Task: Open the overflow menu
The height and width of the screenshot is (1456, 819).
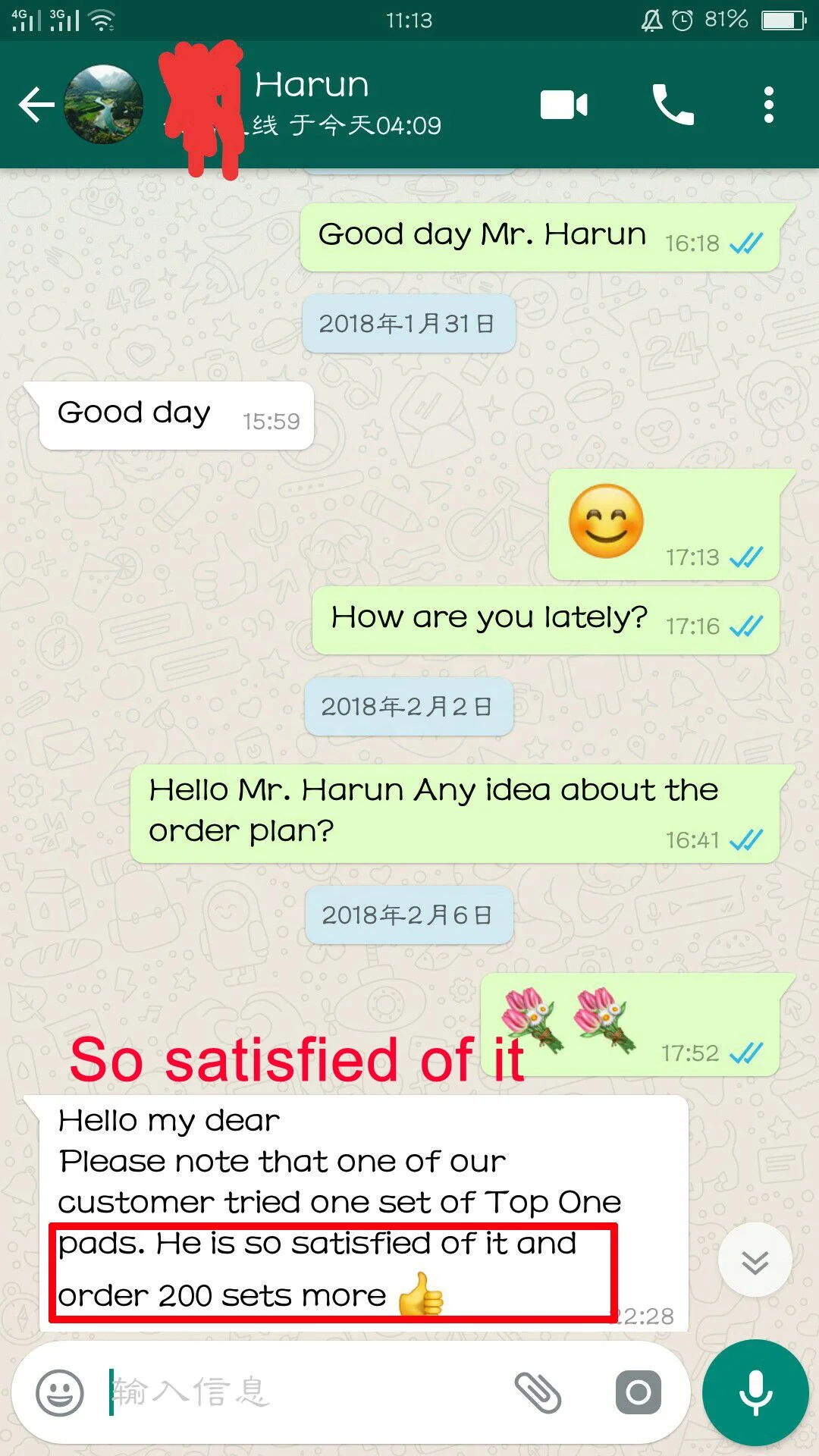Action: [x=769, y=105]
